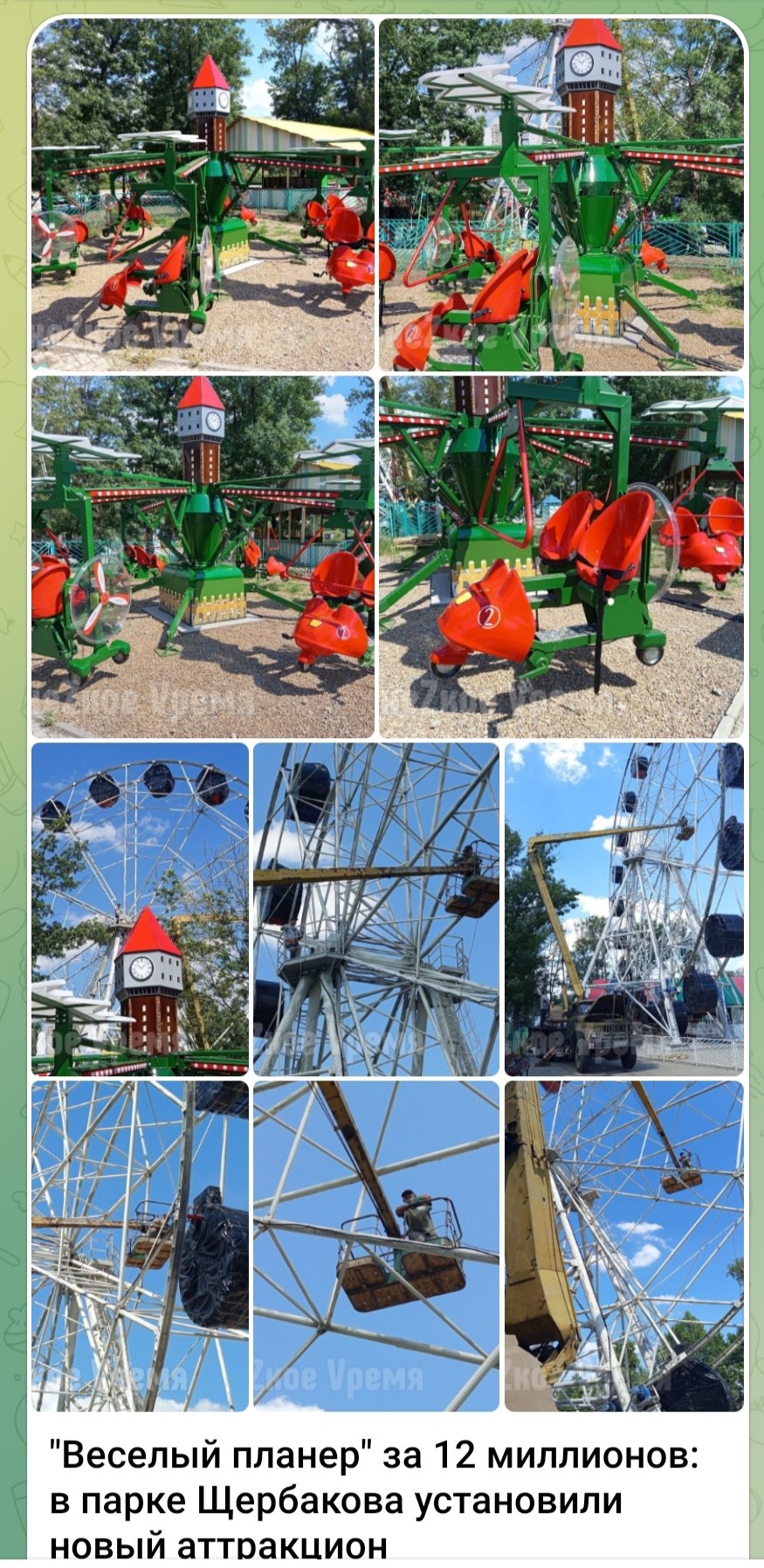Open the top-right close-up photo of the clock-tower ride
The height and width of the screenshot is (1568, 764).
(561, 195)
